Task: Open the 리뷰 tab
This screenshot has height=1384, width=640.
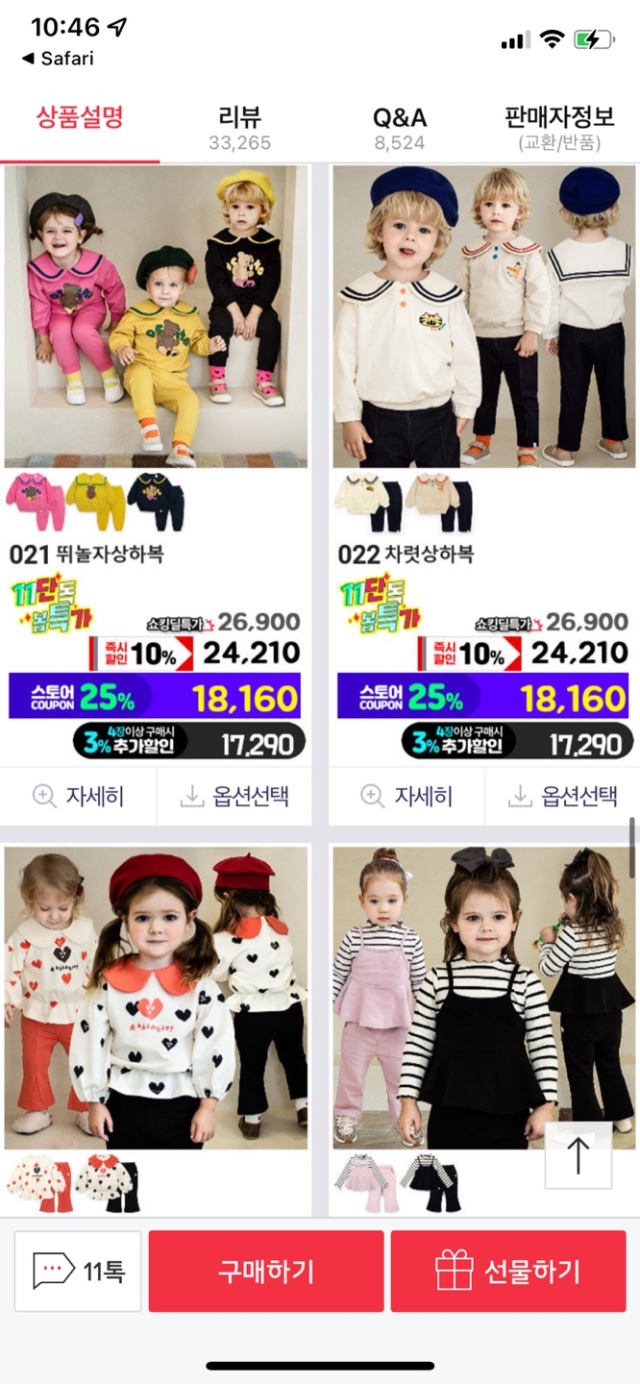Action: tap(240, 127)
